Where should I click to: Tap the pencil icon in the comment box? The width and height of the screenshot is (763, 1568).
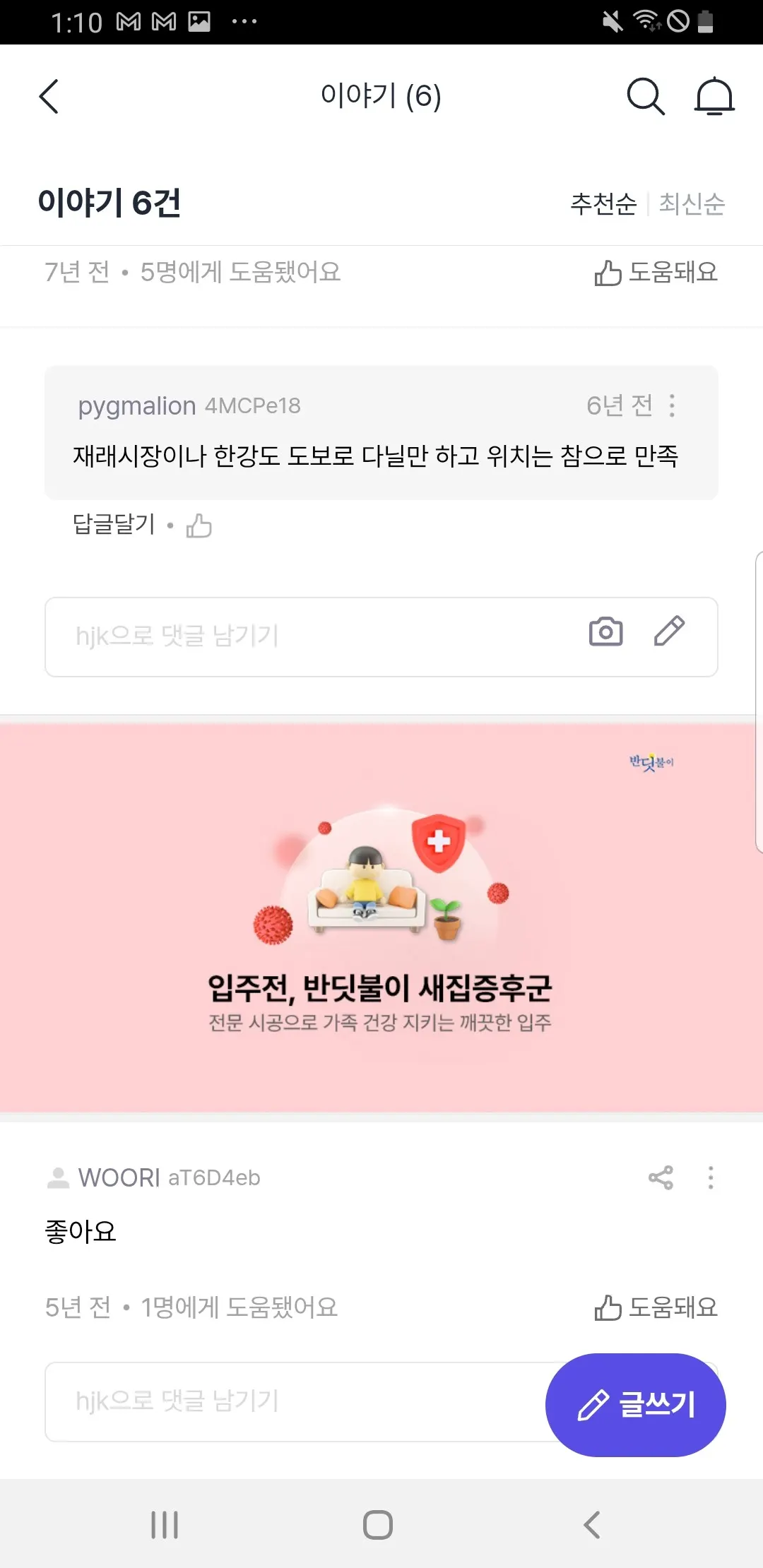[x=668, y=632]
